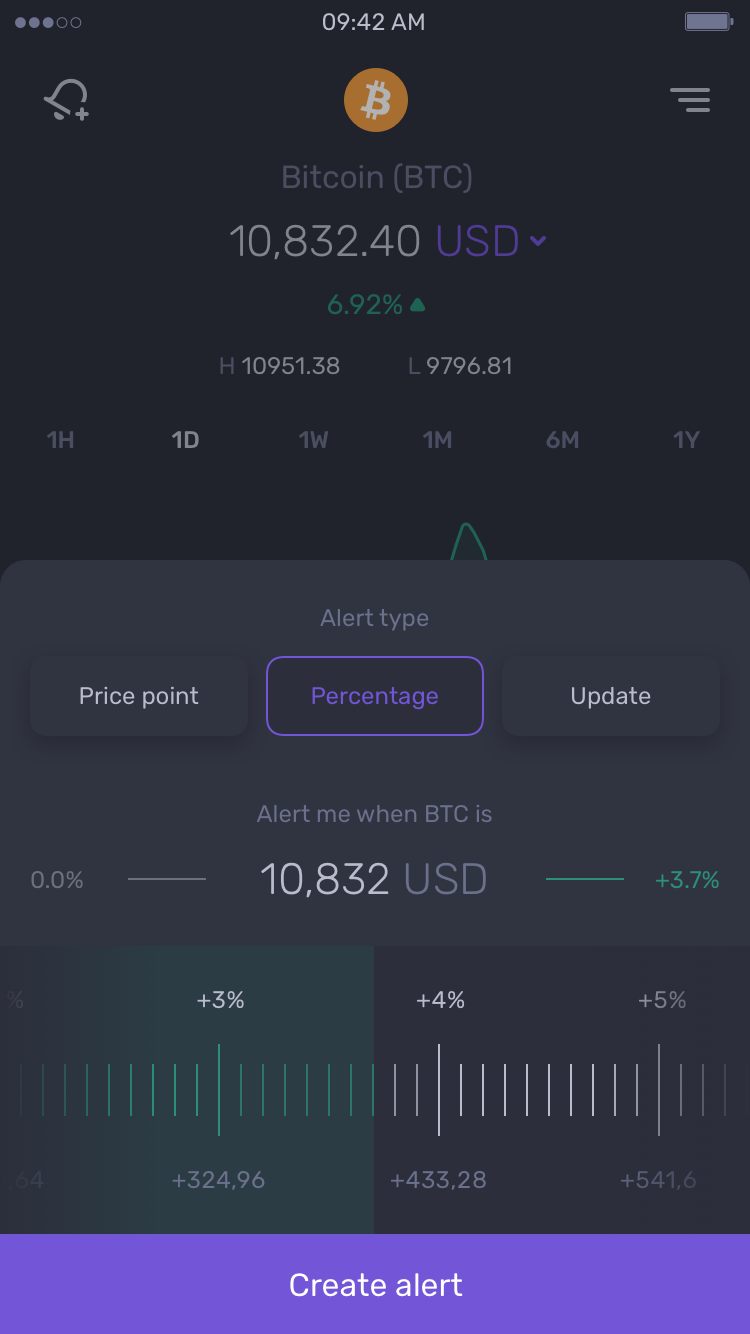Viewport: 750px width, 1334px height.
Task: Switch chart to 1W range
Action: click(313, 440)
